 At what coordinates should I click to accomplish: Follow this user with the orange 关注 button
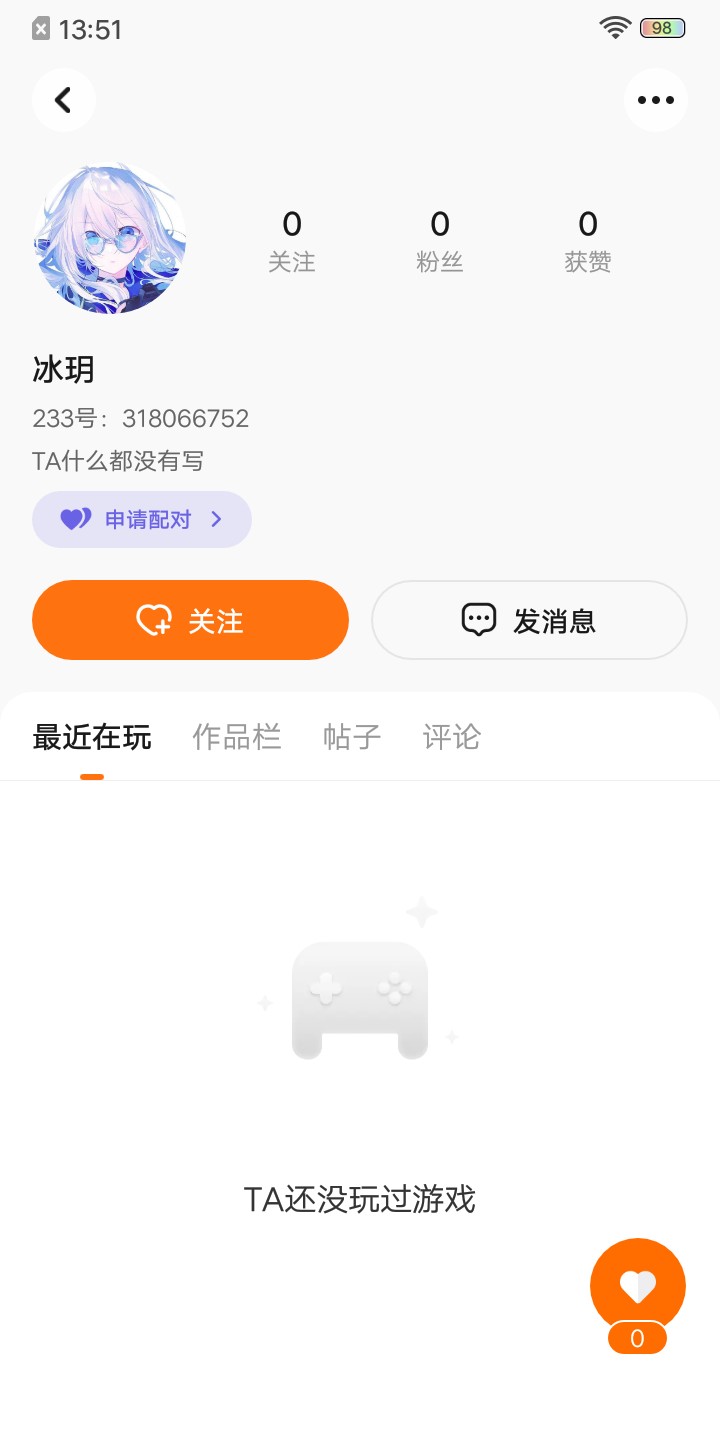190,620
